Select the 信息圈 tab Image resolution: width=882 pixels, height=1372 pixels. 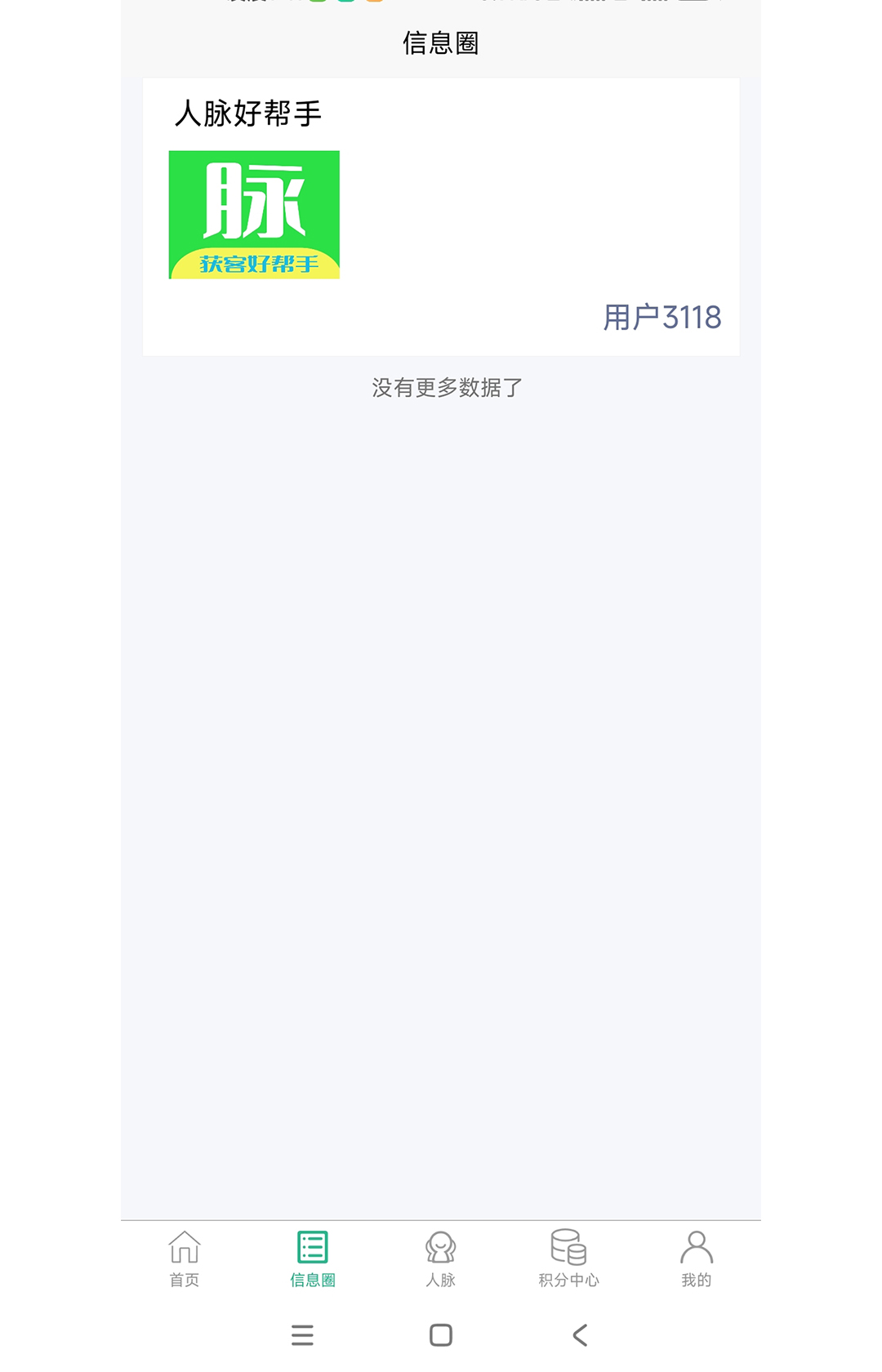(x=313, y=1258)
